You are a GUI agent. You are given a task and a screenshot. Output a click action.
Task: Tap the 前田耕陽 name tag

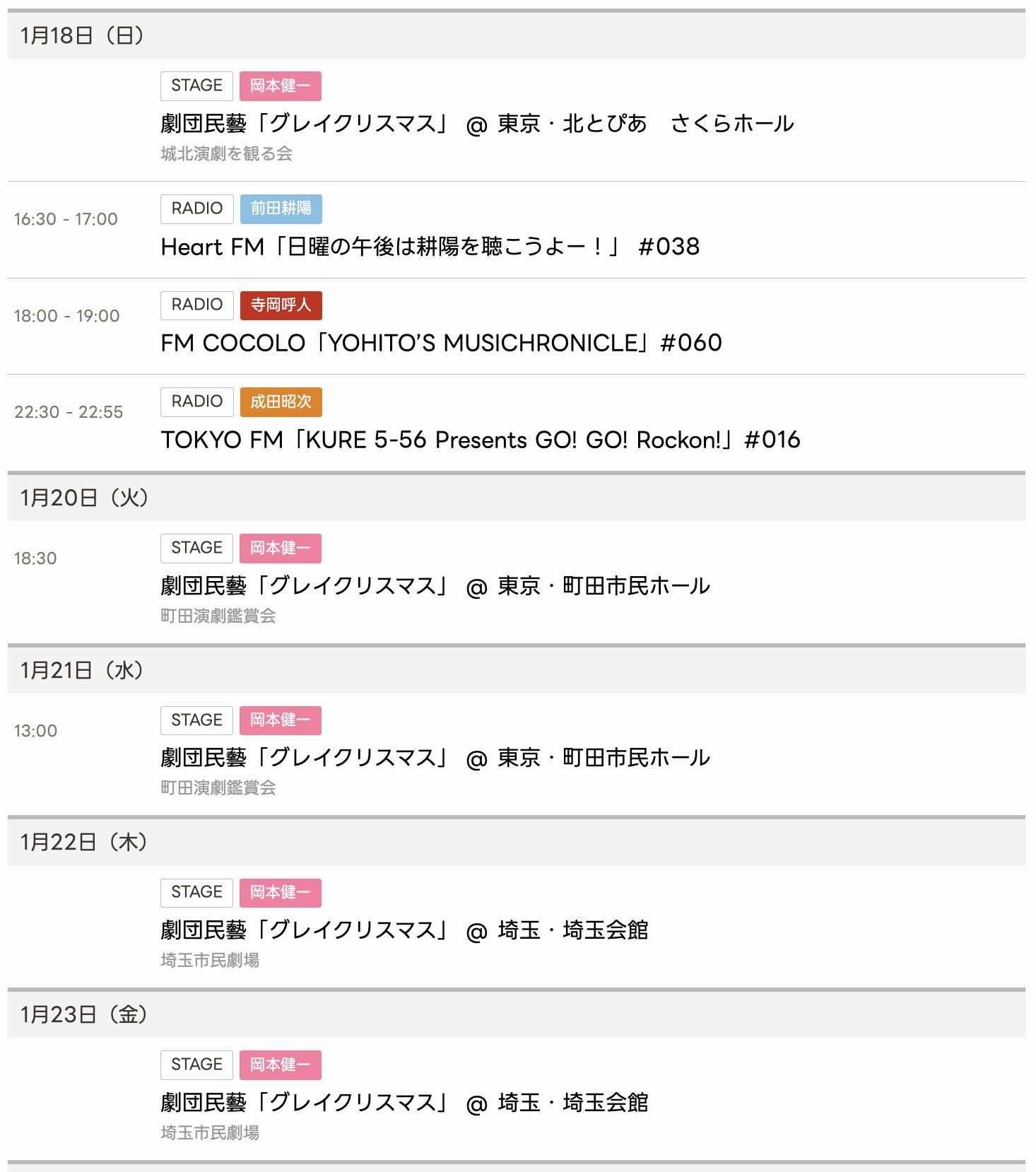[281, 209]
